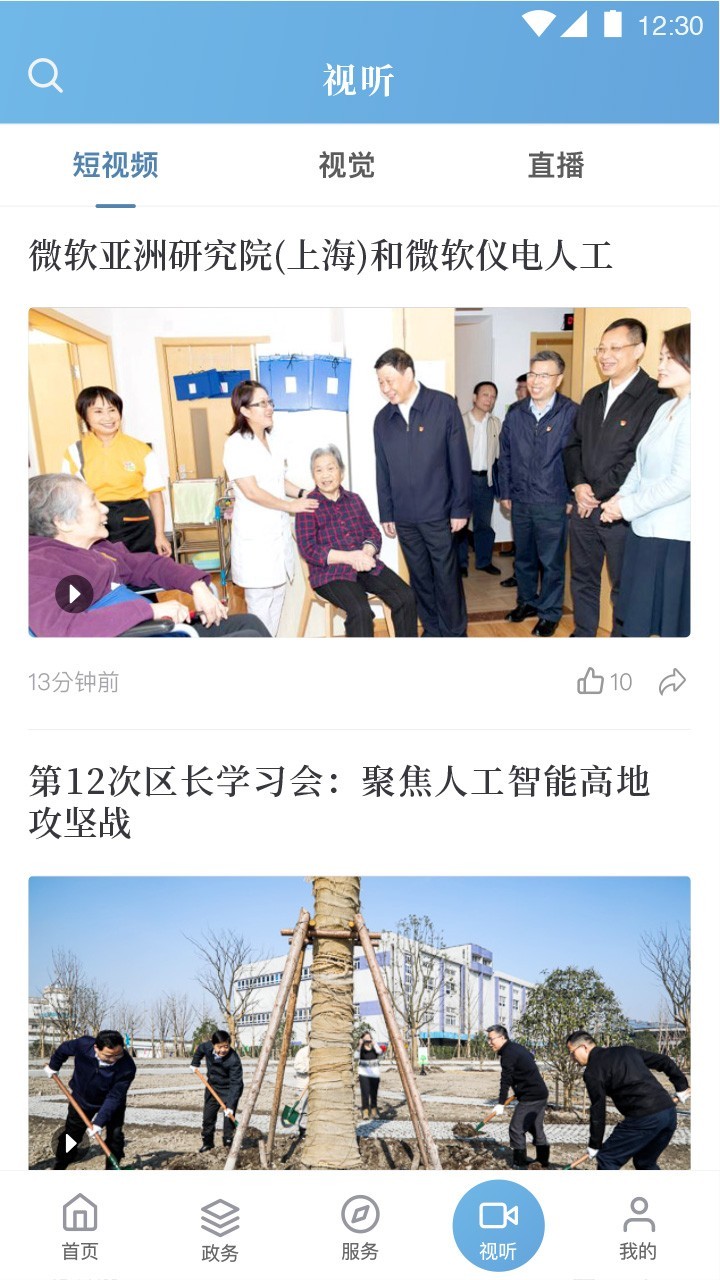Screen dimensions: 720x1280
Task: Open the 政务 tab
Action: tap(220, 1228)
